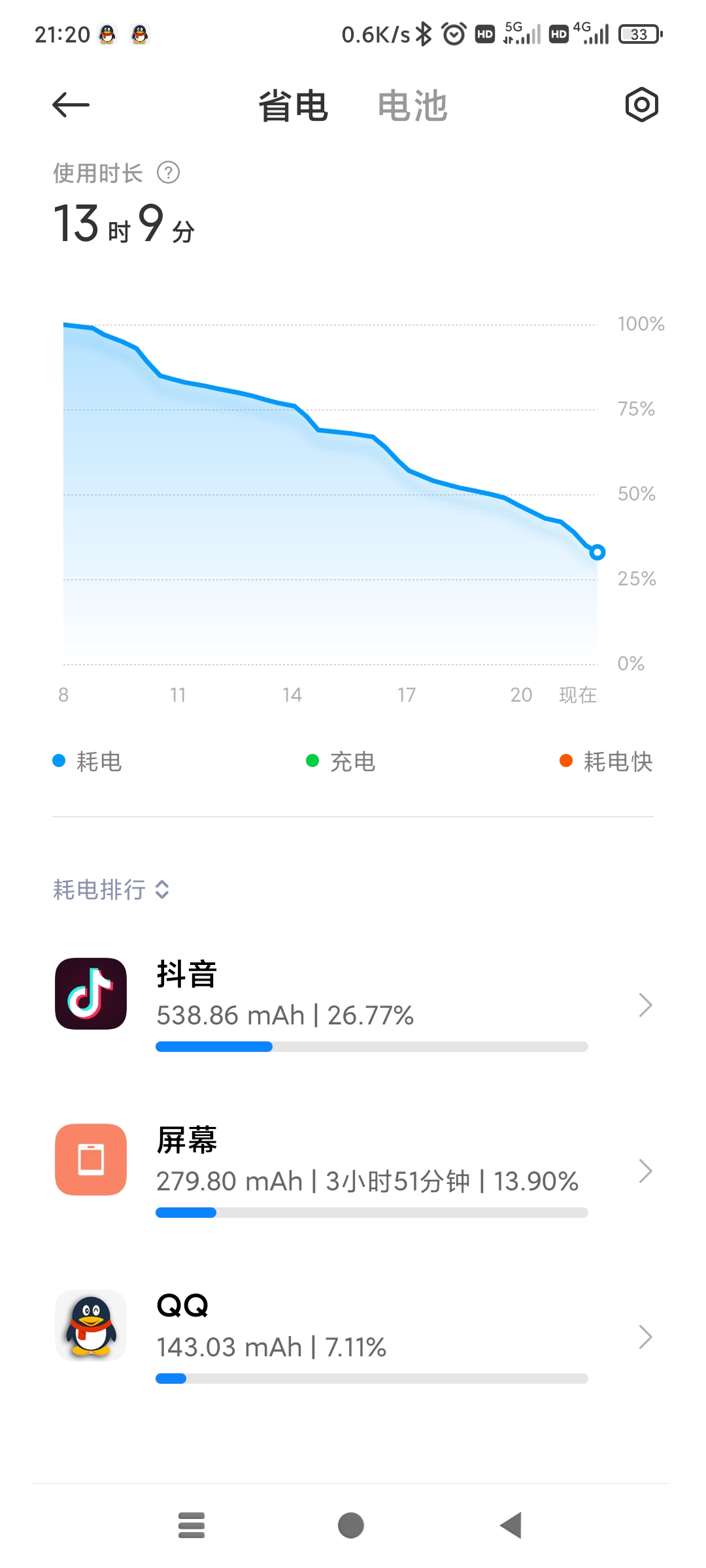The width and height of the screenshot is (706, 1568).
Task: Open the 耗电排行 sort dropdown
Action: 111,889
